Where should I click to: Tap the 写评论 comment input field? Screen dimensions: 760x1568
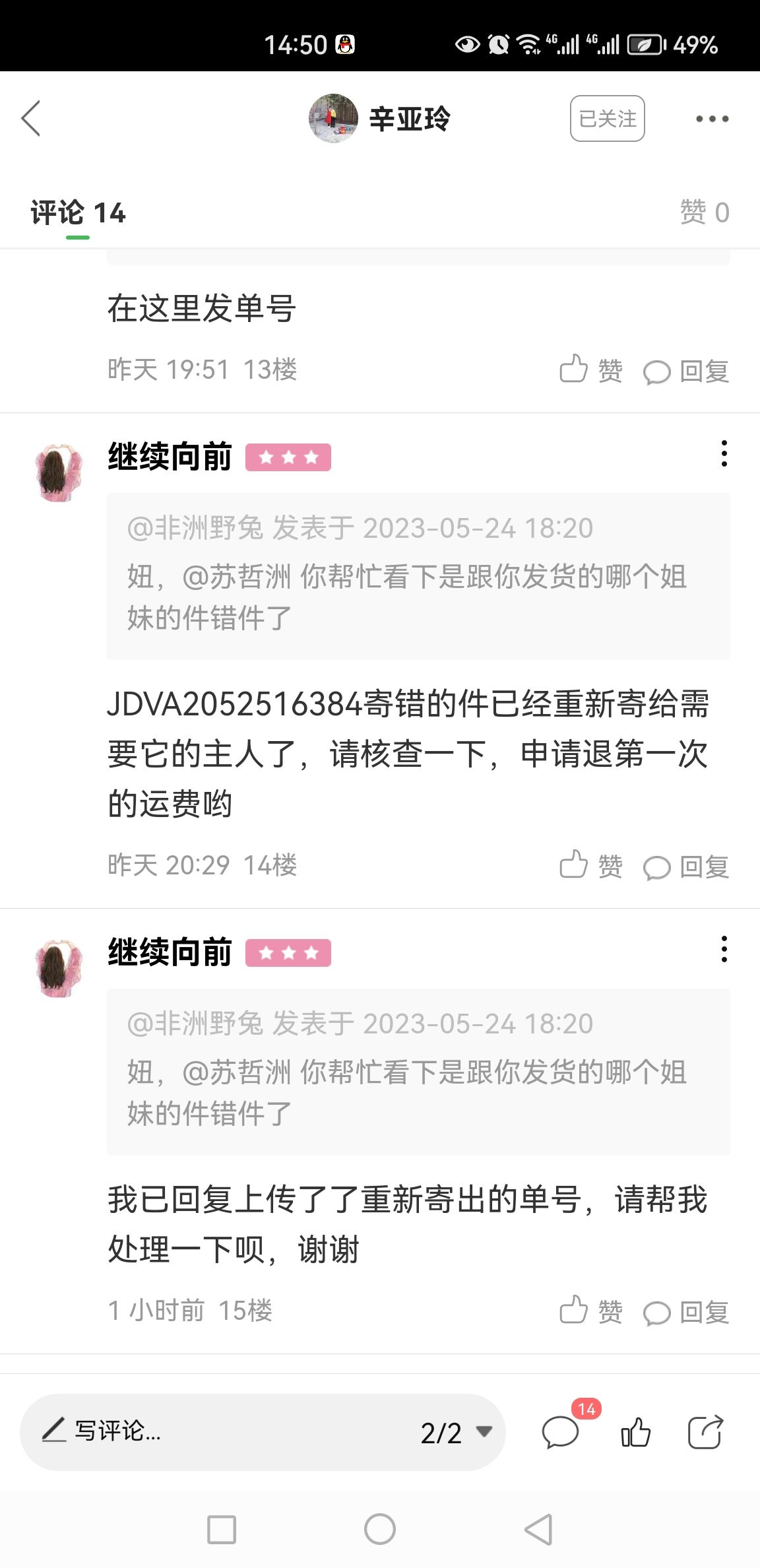coord(218,1431)
